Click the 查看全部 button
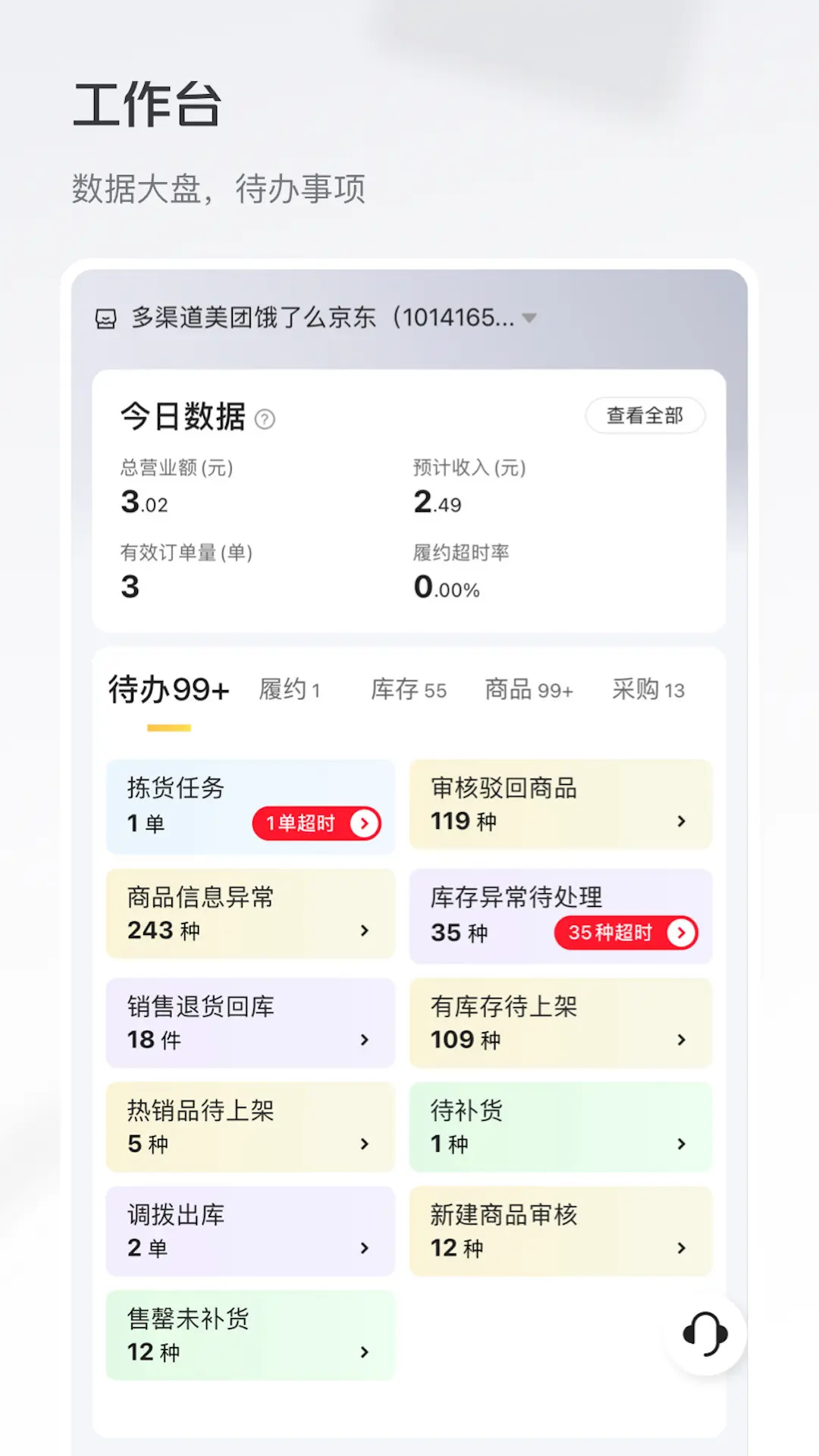Viewport: 819px width, 1456px height. pos(645,416)
